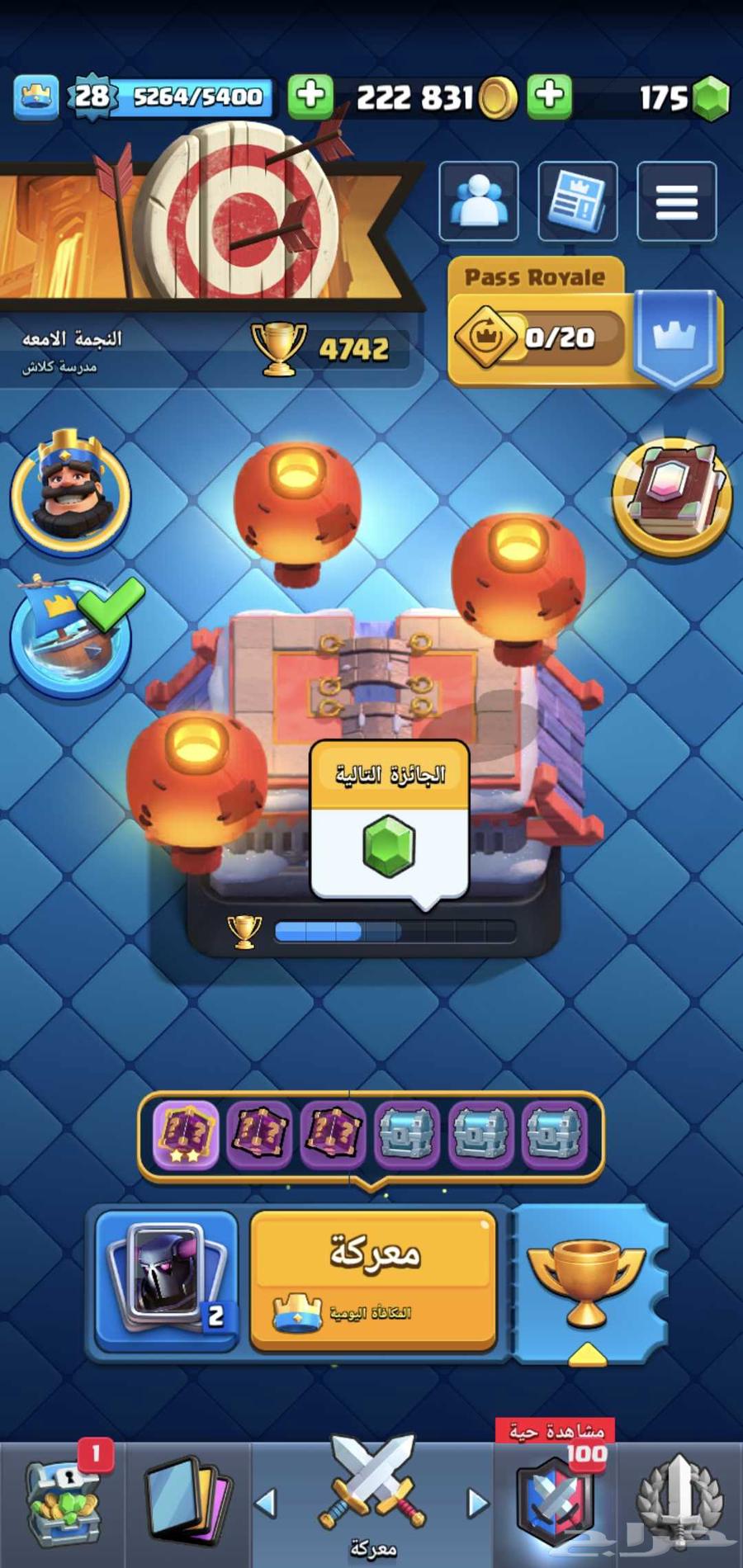Switch to the shop chest tab
The image size is (743, 1568).
(x=63, y=1504)
